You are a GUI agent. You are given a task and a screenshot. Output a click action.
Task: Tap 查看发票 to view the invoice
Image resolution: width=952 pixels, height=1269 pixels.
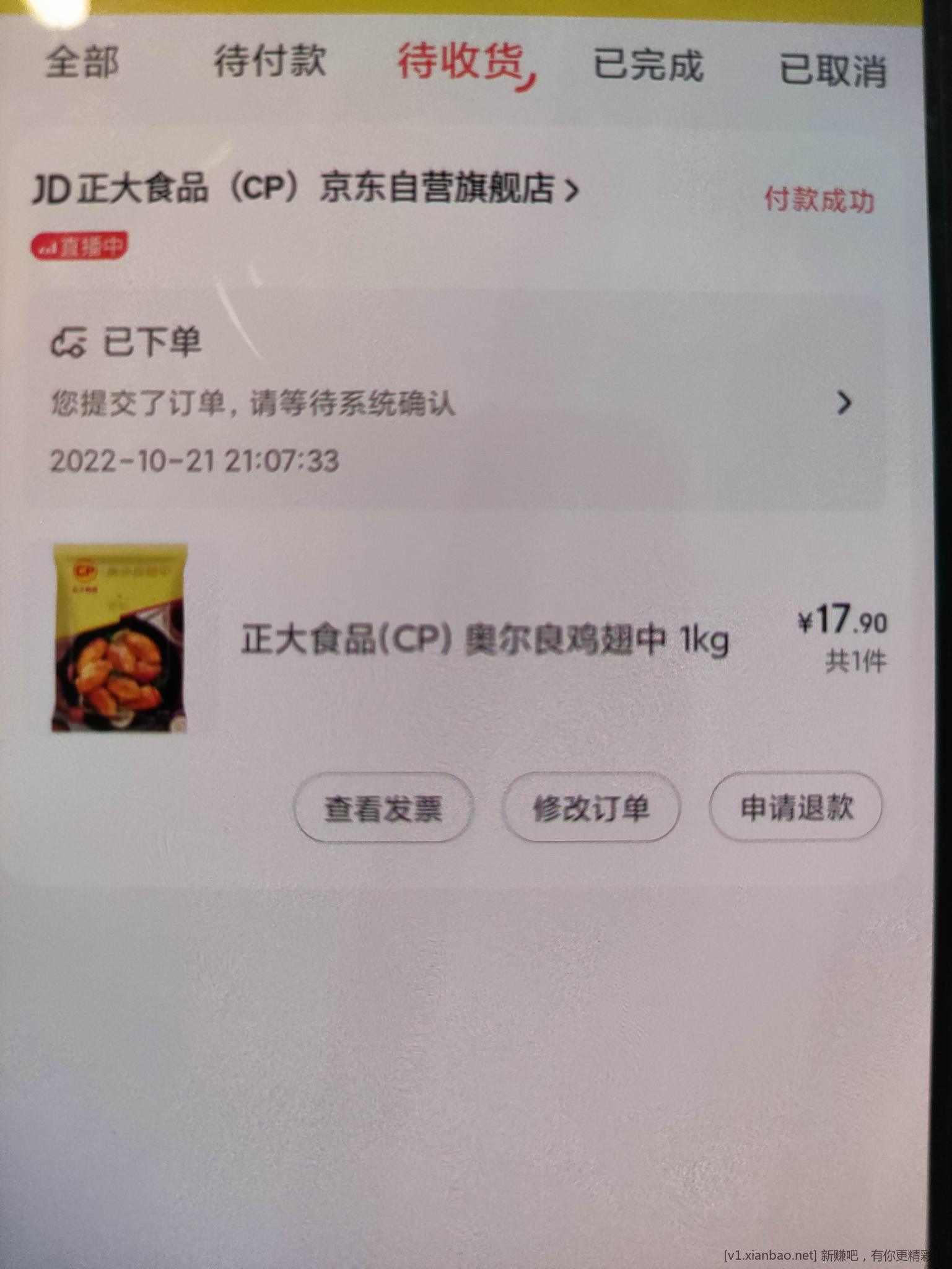point(383,808)
